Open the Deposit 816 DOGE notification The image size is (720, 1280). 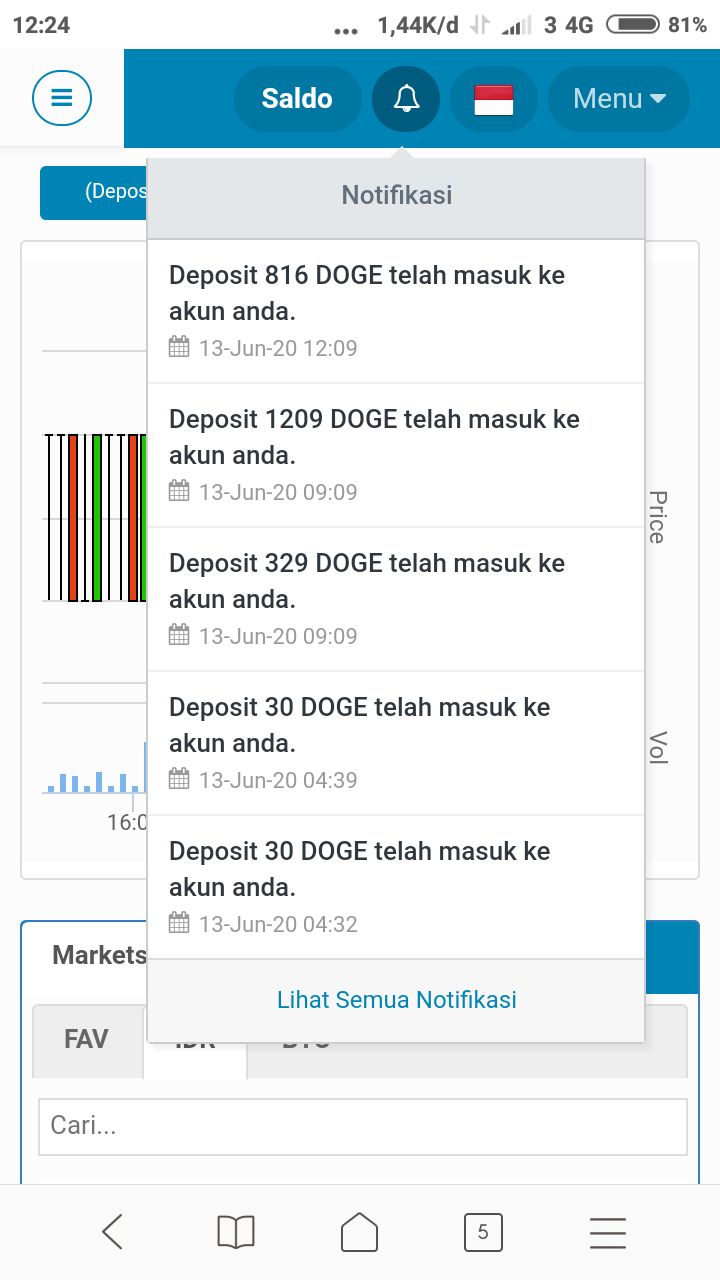point(395,310)
